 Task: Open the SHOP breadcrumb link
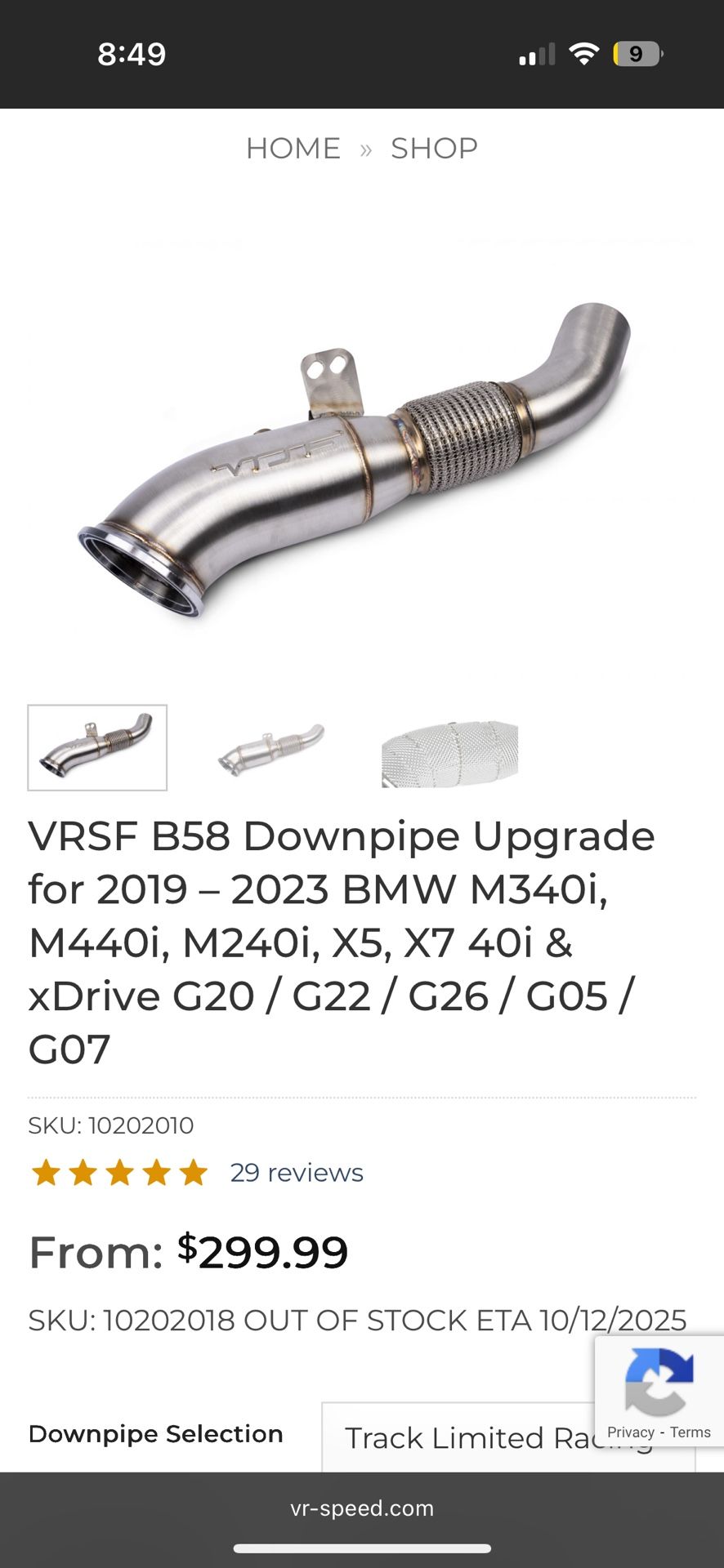pyautogui.click(x=434, y=149)
